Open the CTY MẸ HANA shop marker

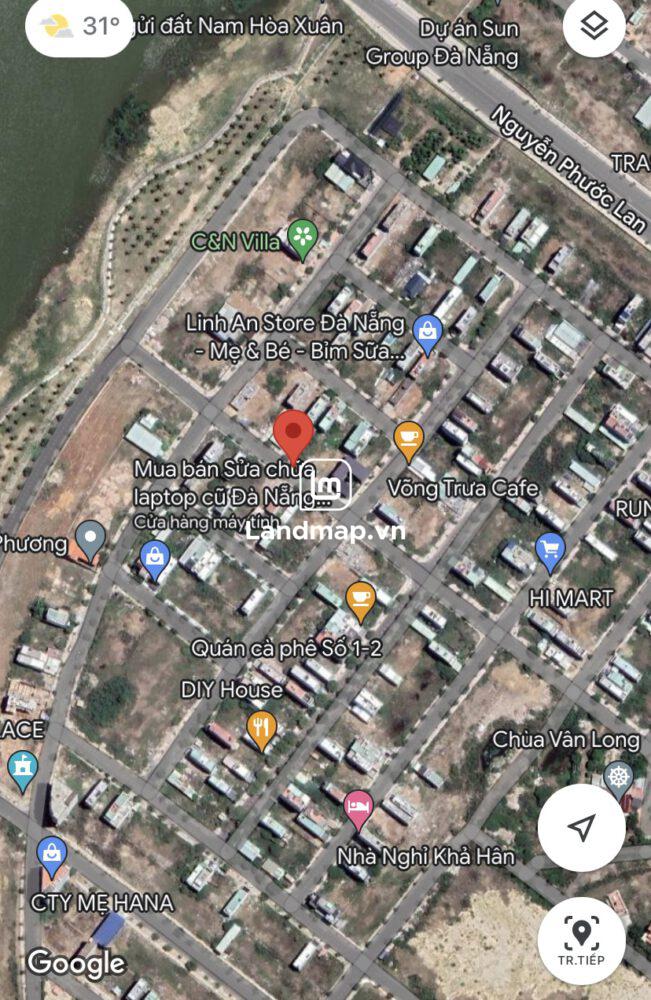click(52, 855)
